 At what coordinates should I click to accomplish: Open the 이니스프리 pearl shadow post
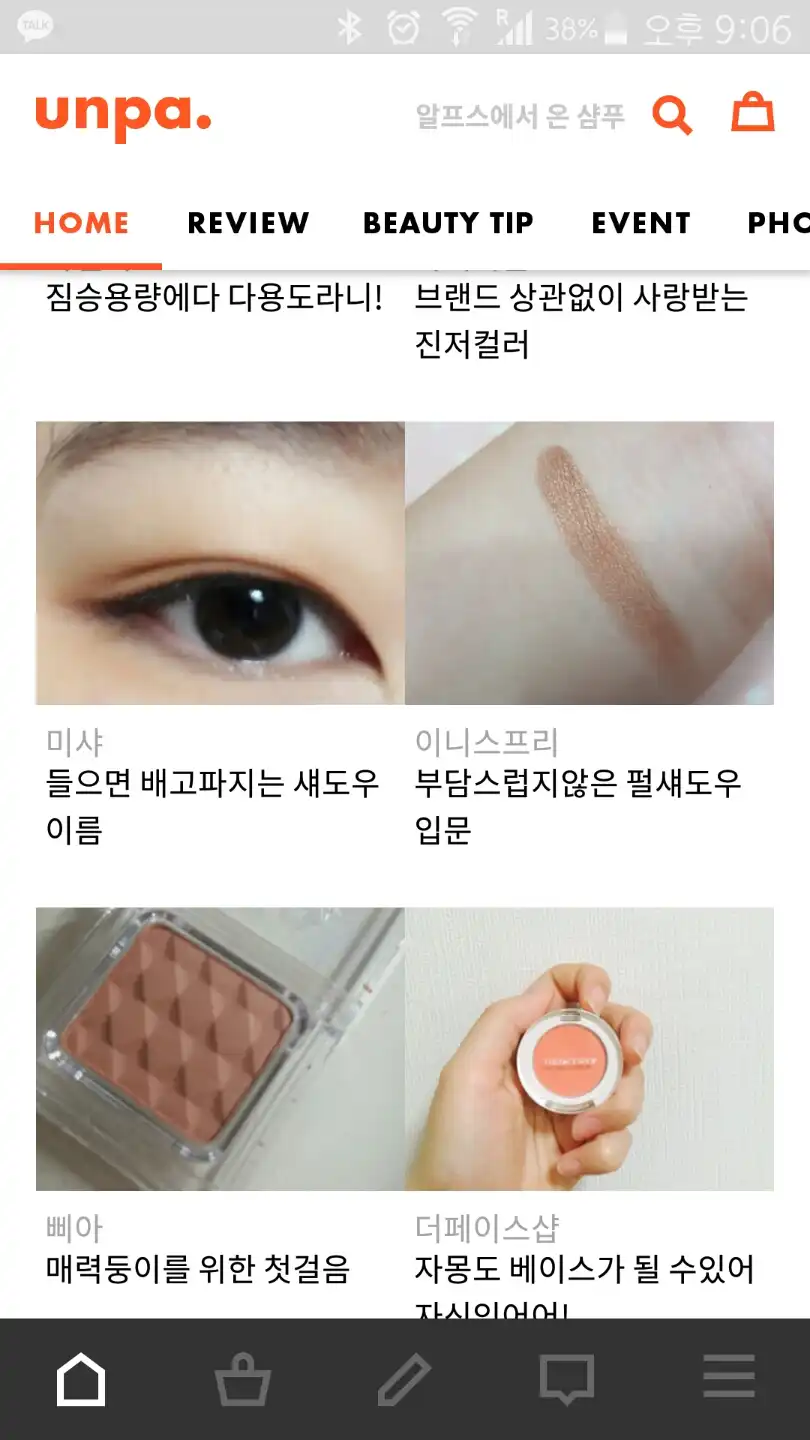coord(589,563)
